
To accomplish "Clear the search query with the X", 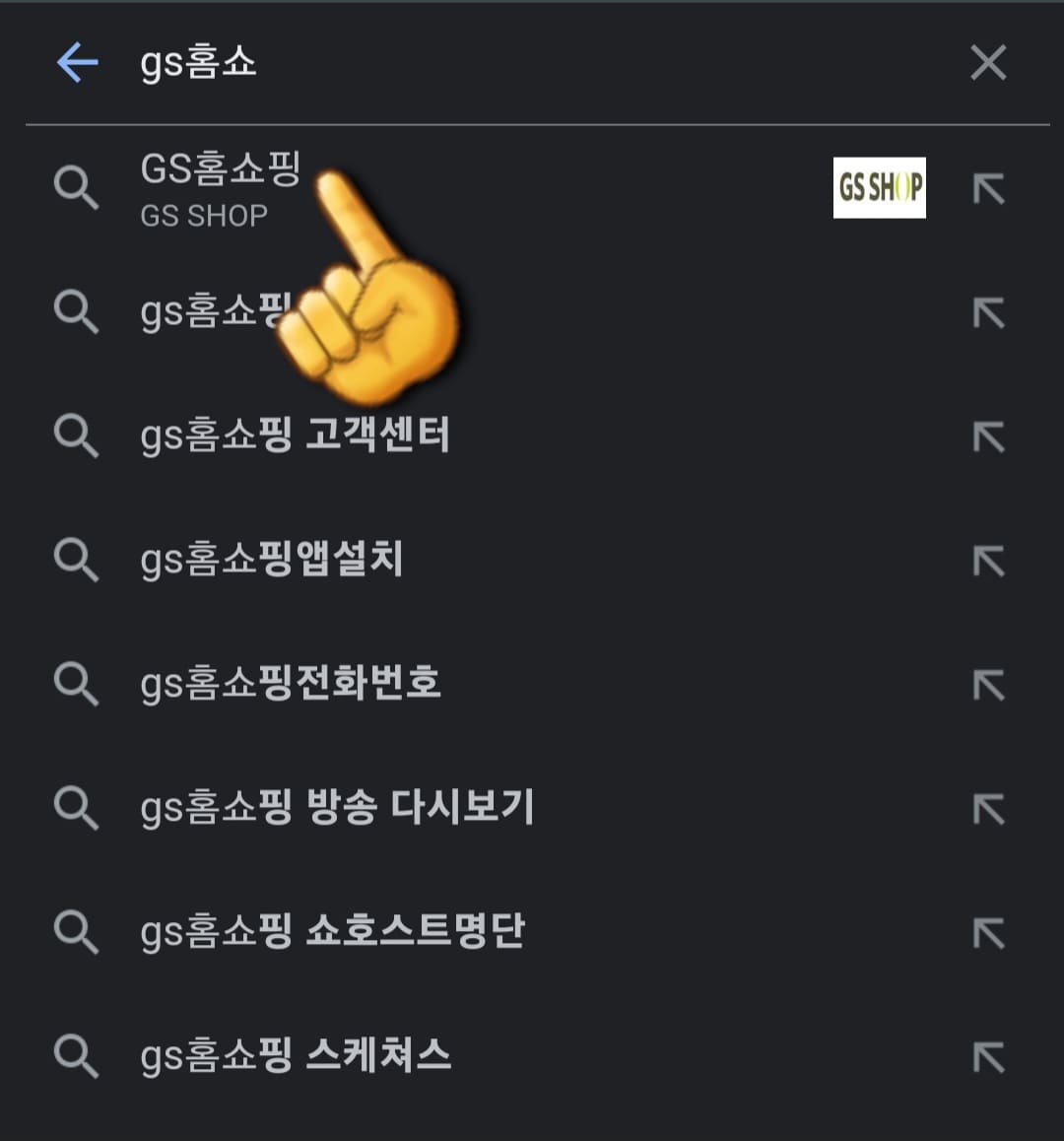I will tap(987, 62).
